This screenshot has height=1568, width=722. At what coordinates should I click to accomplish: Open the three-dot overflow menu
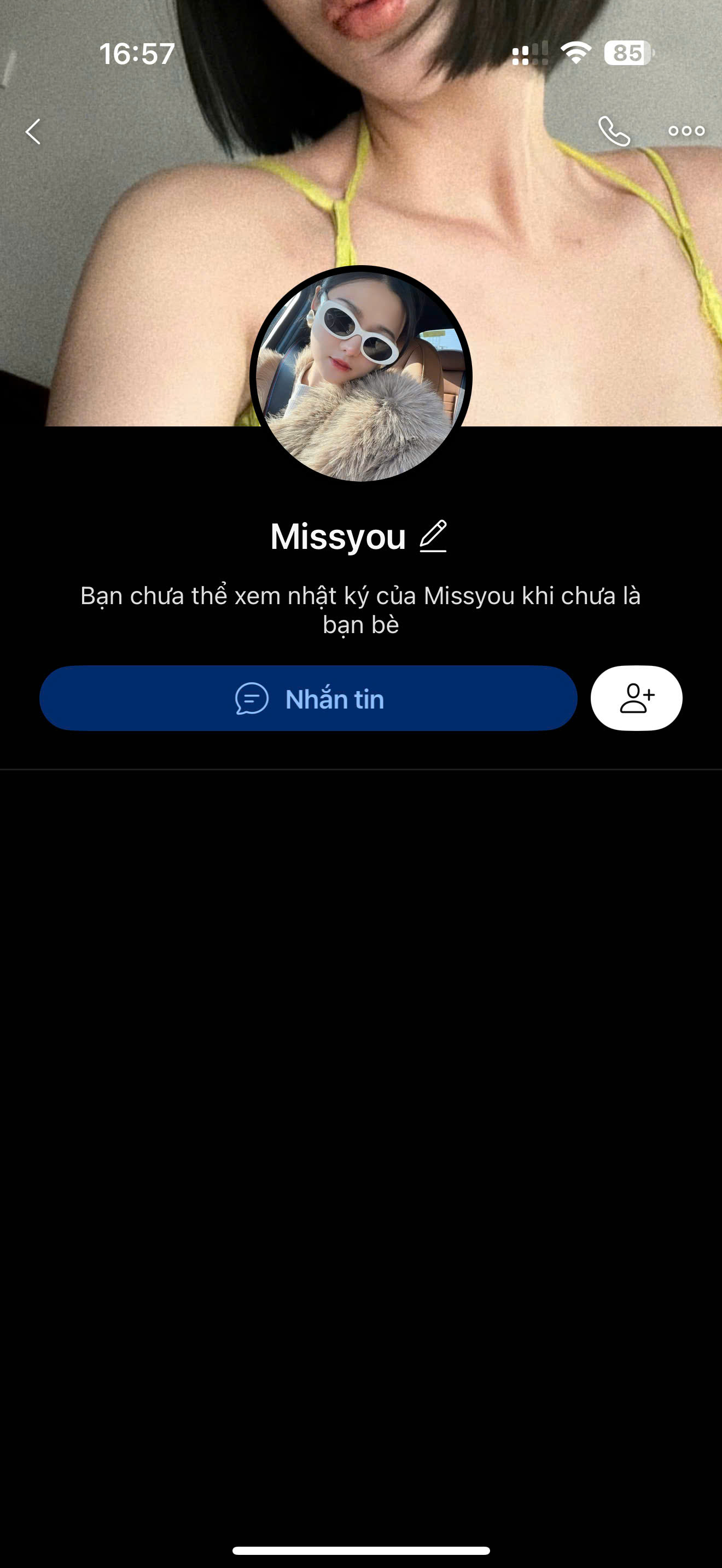point(686,131)
